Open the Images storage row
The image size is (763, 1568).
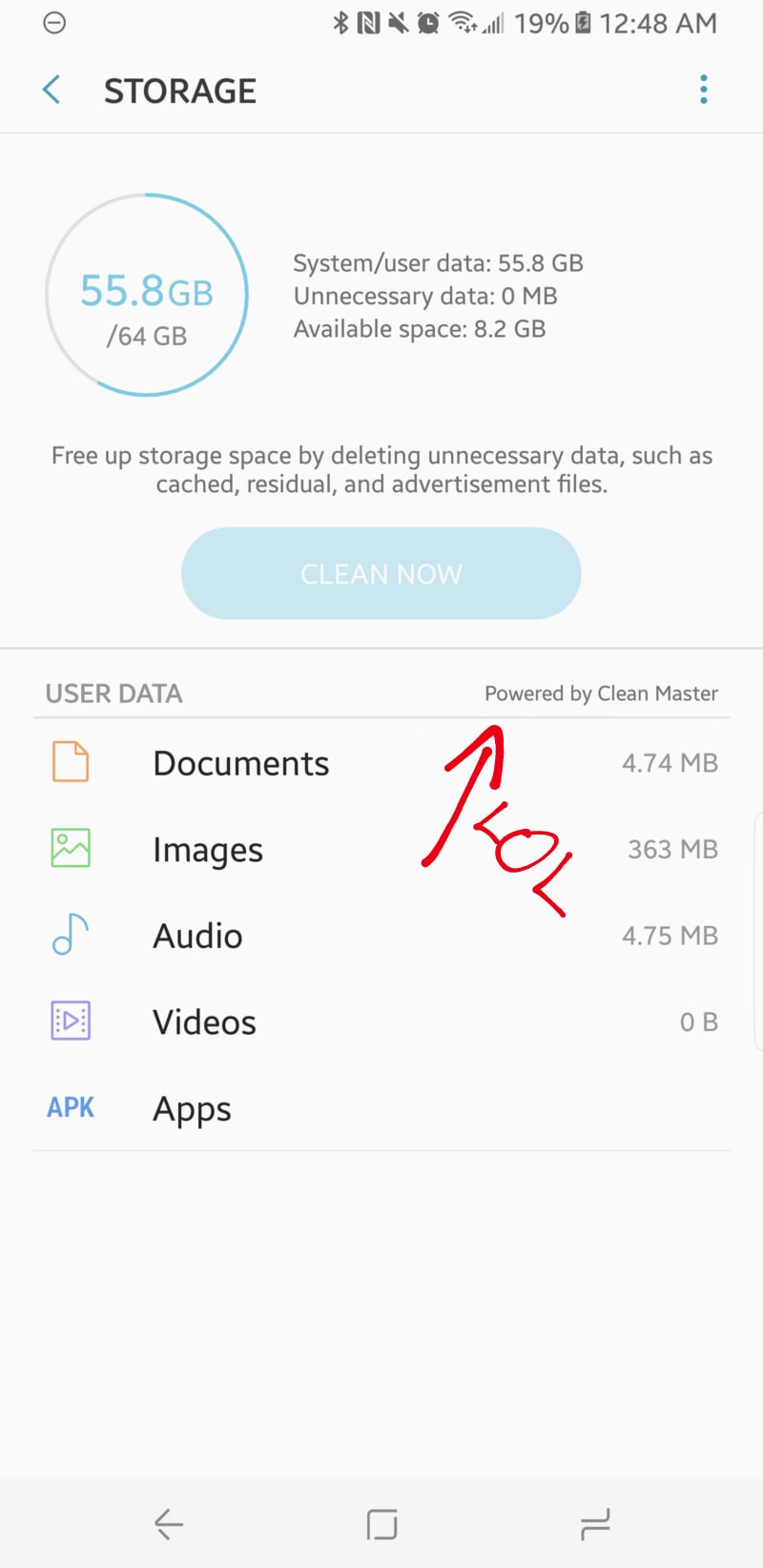coord(381,849)
